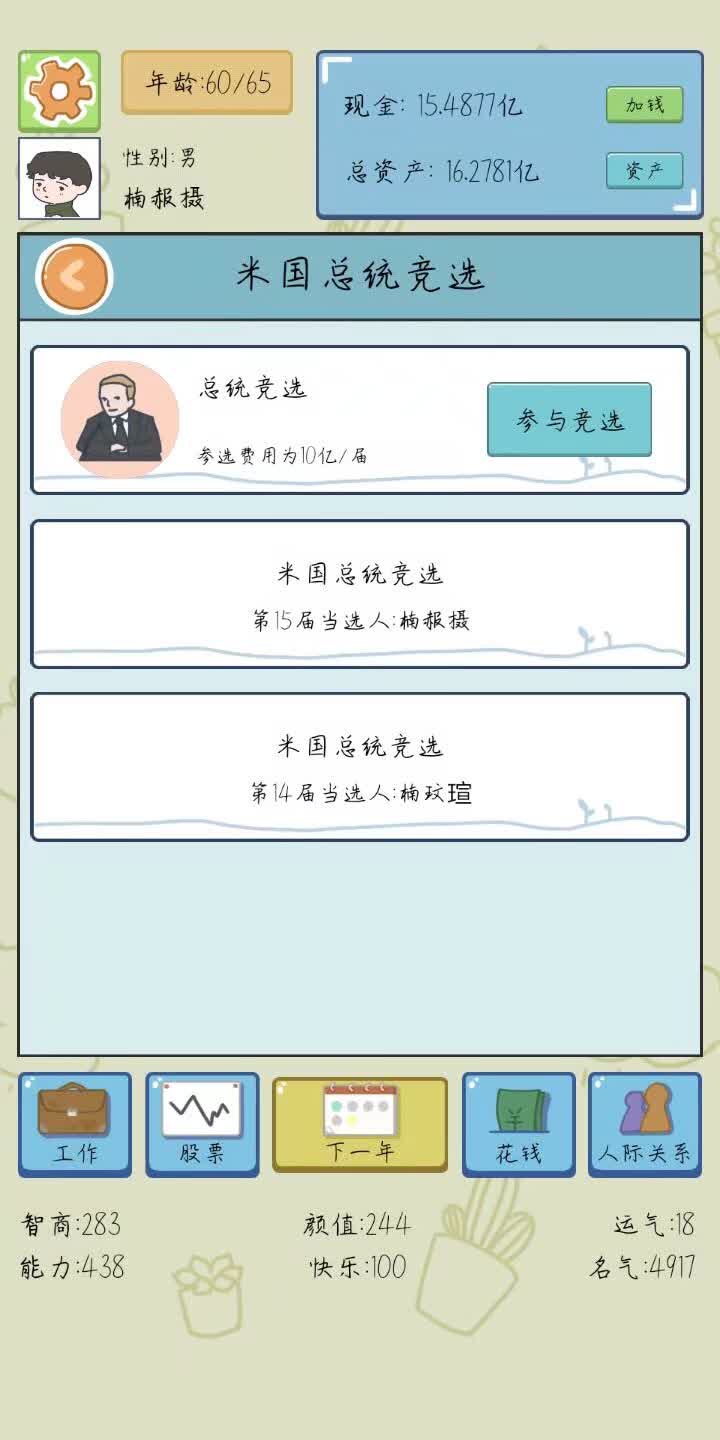The image size is (720, 1440).
Task: Tap 参与竞选 to join the election
Action: tap(569, 420)
